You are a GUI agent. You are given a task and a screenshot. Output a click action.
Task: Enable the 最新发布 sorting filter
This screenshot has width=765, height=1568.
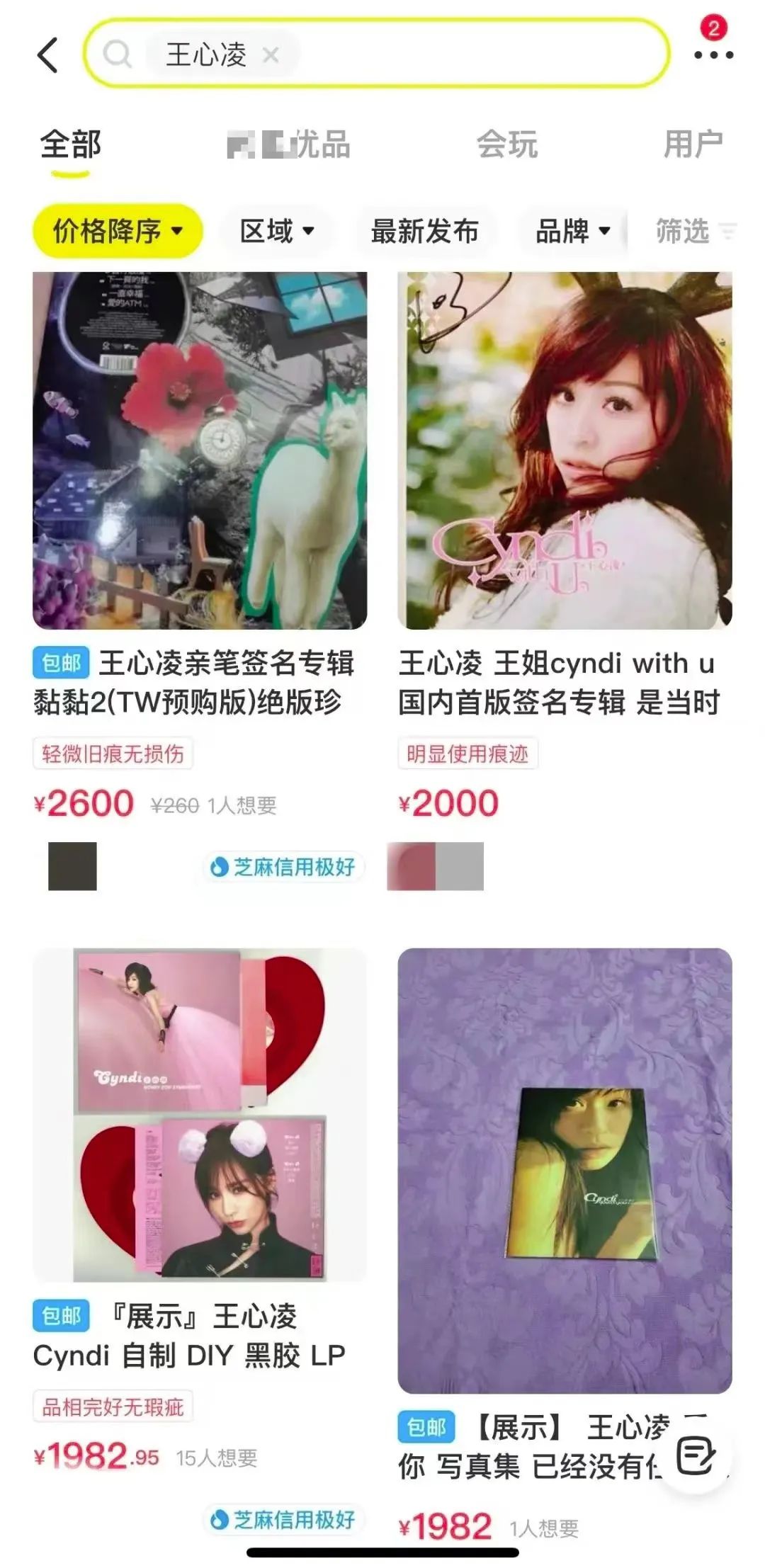(x=425, y=229)
